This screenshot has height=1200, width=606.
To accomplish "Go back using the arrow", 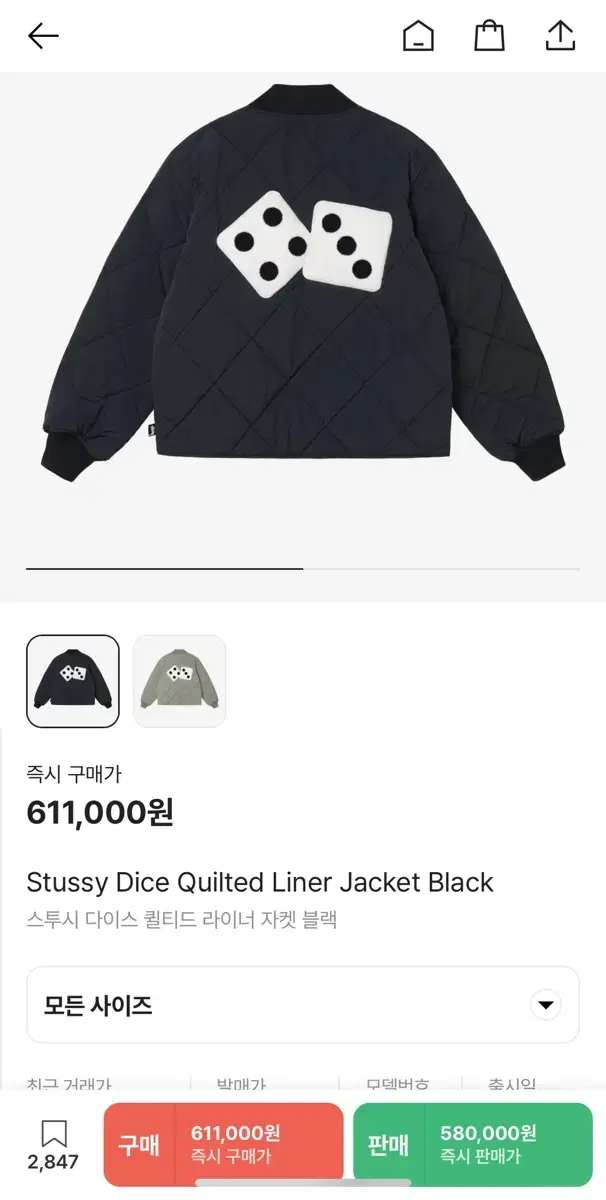I will click(43, 37).
